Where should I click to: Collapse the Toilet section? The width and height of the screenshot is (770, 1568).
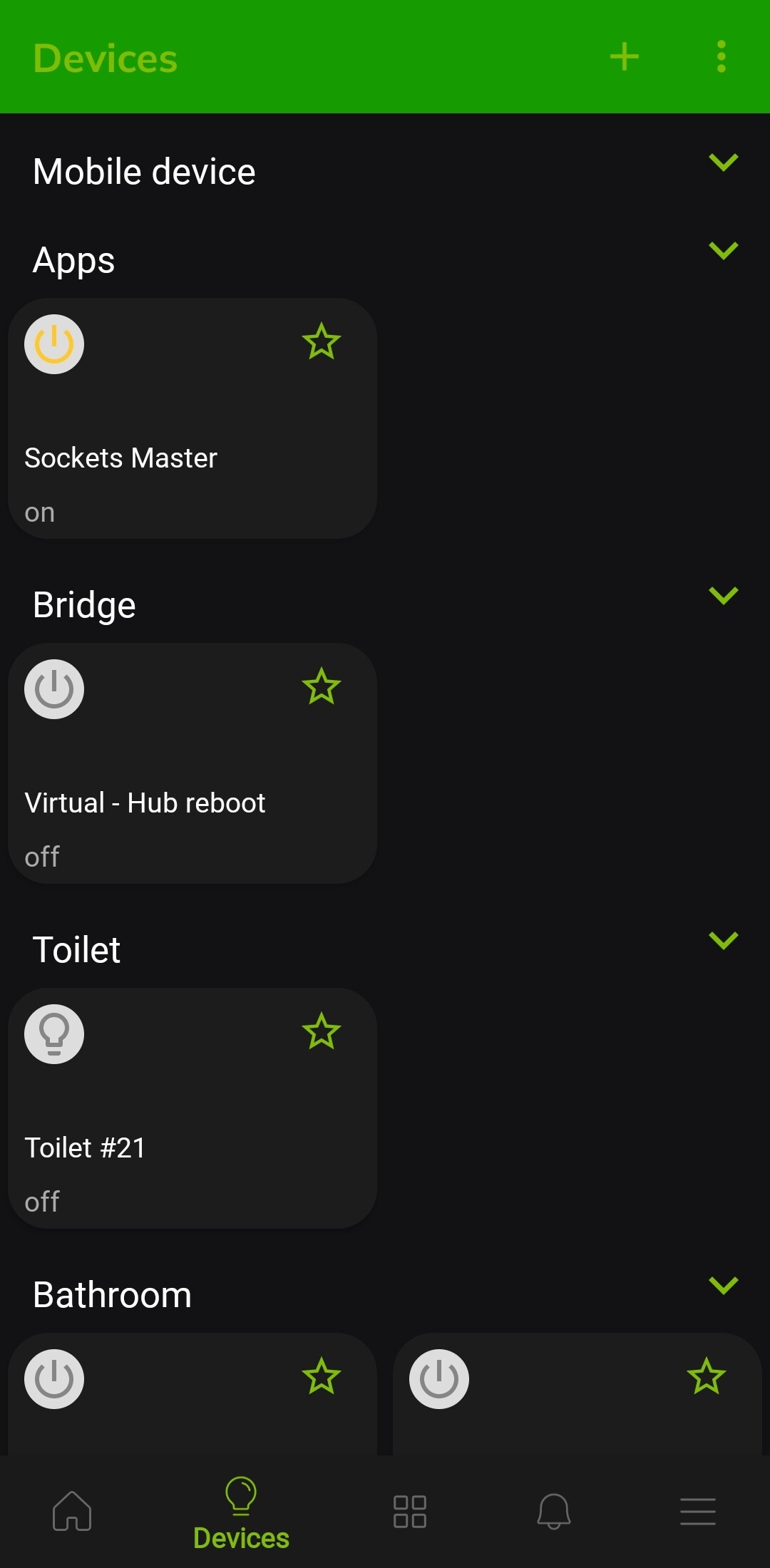pyautogui.click(x=724, y=941)
